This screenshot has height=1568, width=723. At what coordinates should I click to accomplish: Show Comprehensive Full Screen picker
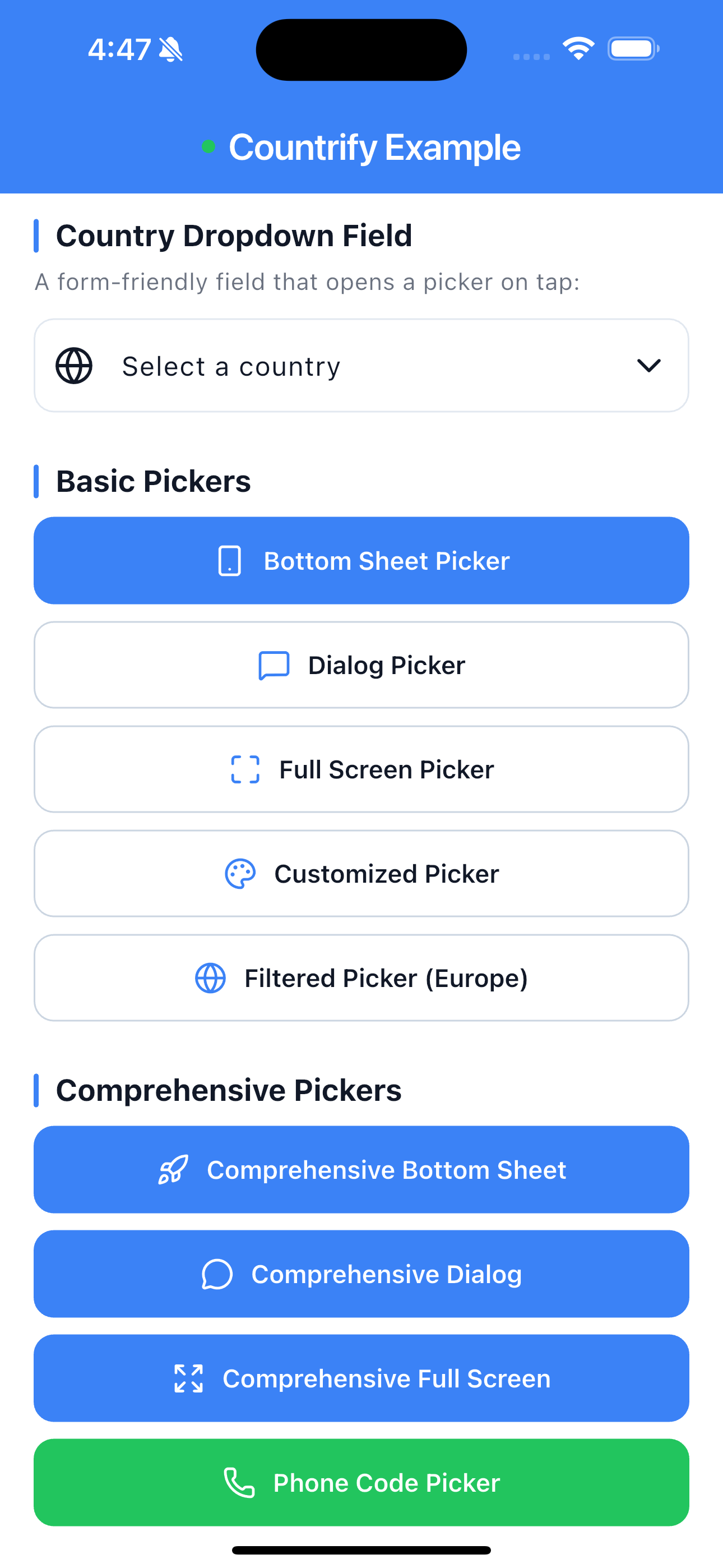tap(361, 1378)
